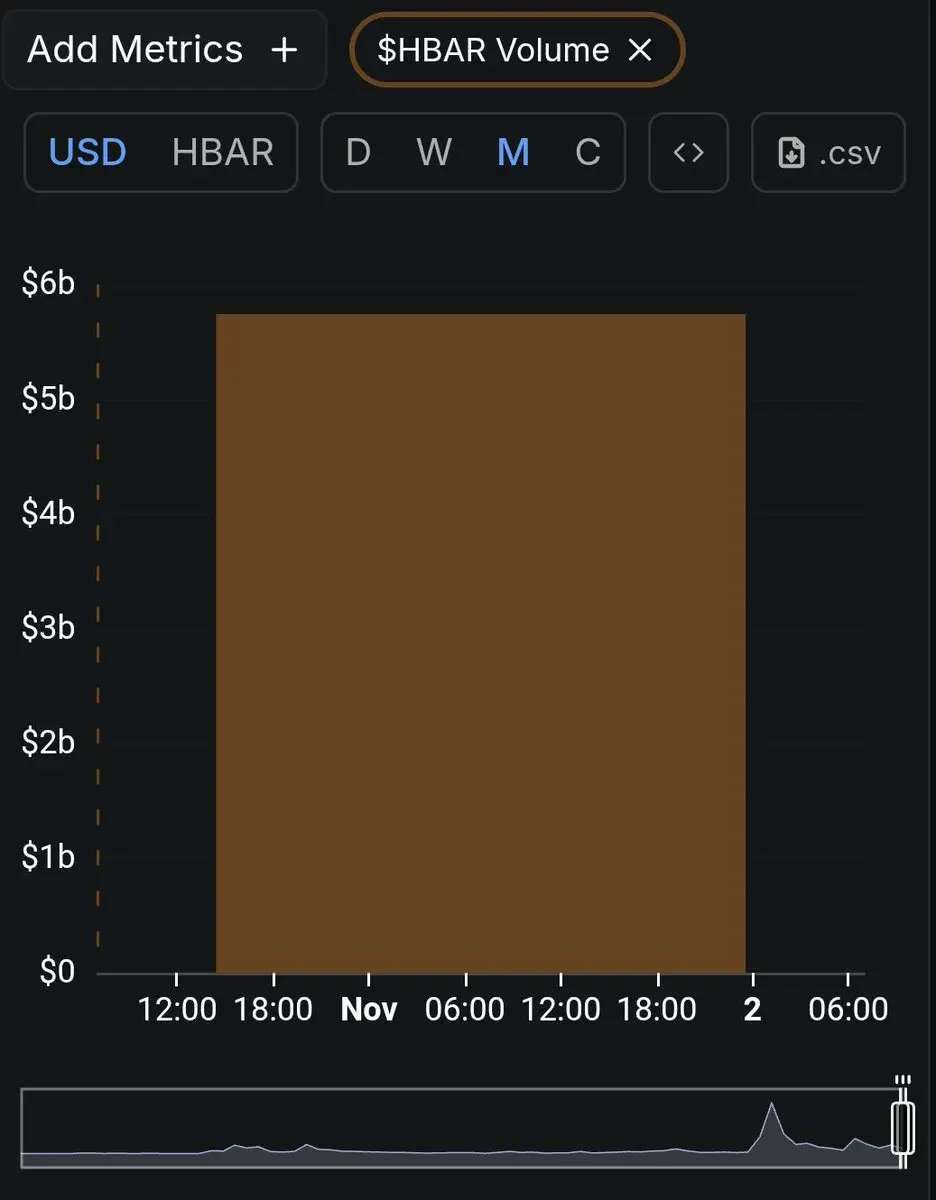Switch currency display to USD

88,152
